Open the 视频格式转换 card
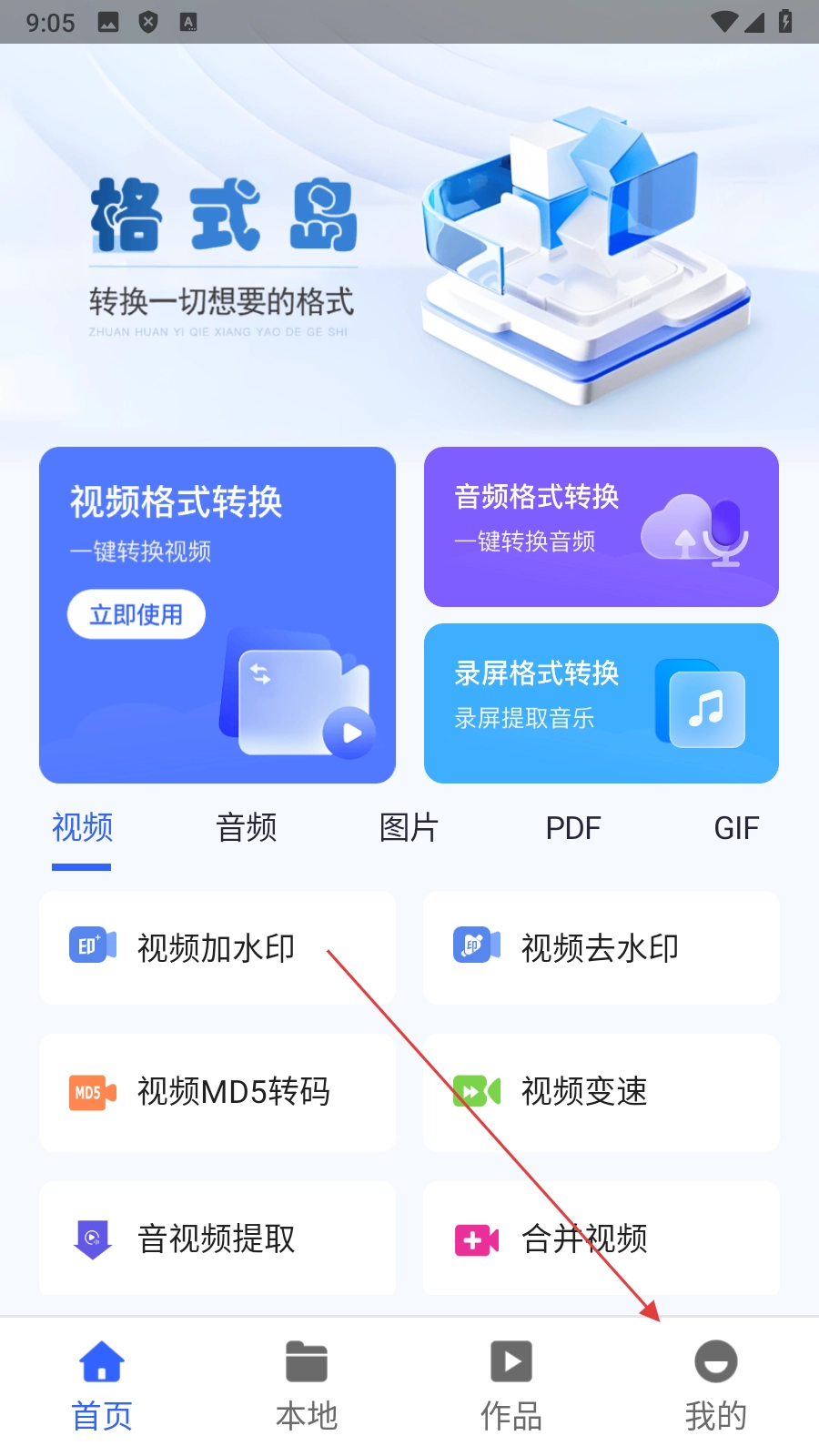This screenshot has width=819, height=1456. 217,615
